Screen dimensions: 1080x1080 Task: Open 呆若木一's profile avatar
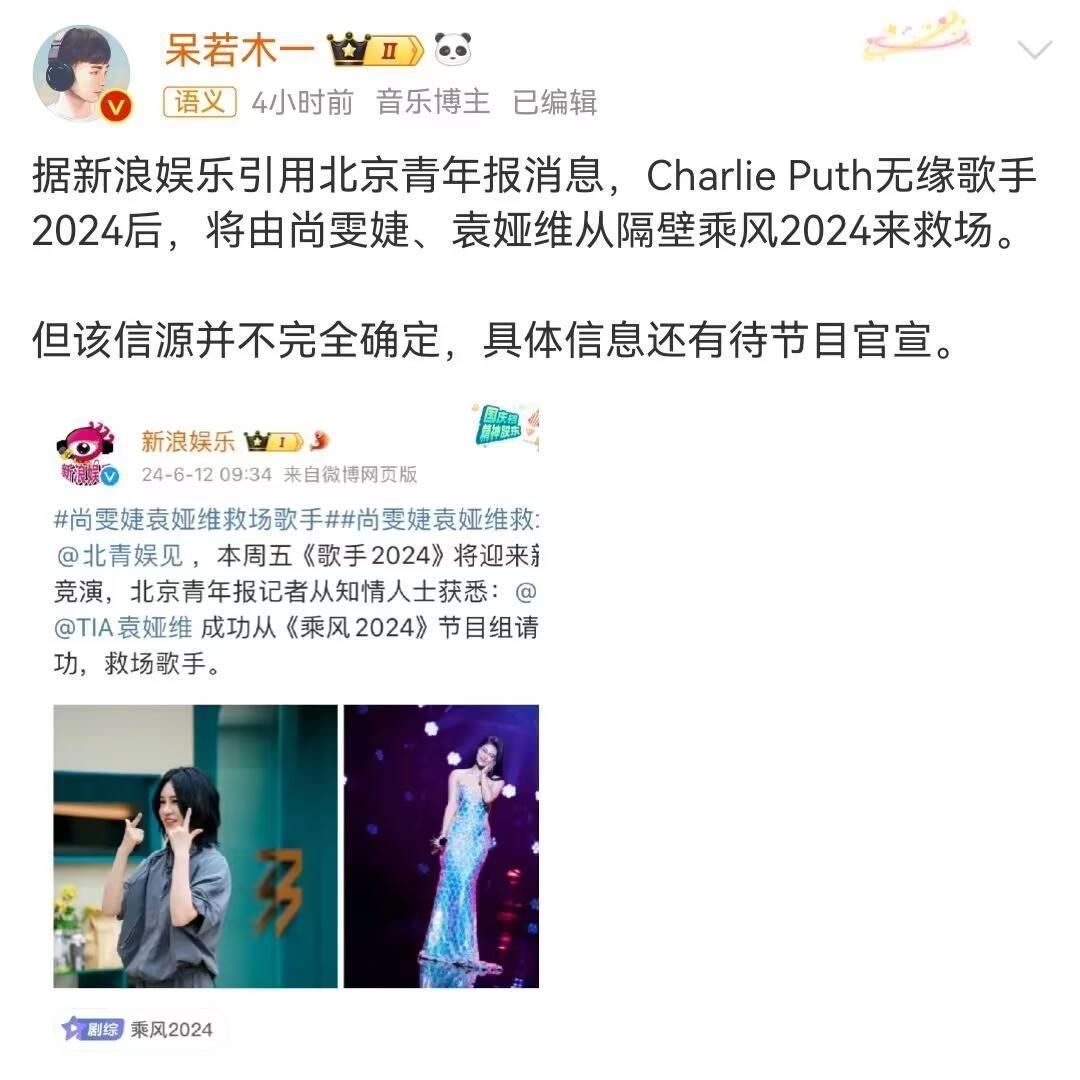[x=81, y=72]
